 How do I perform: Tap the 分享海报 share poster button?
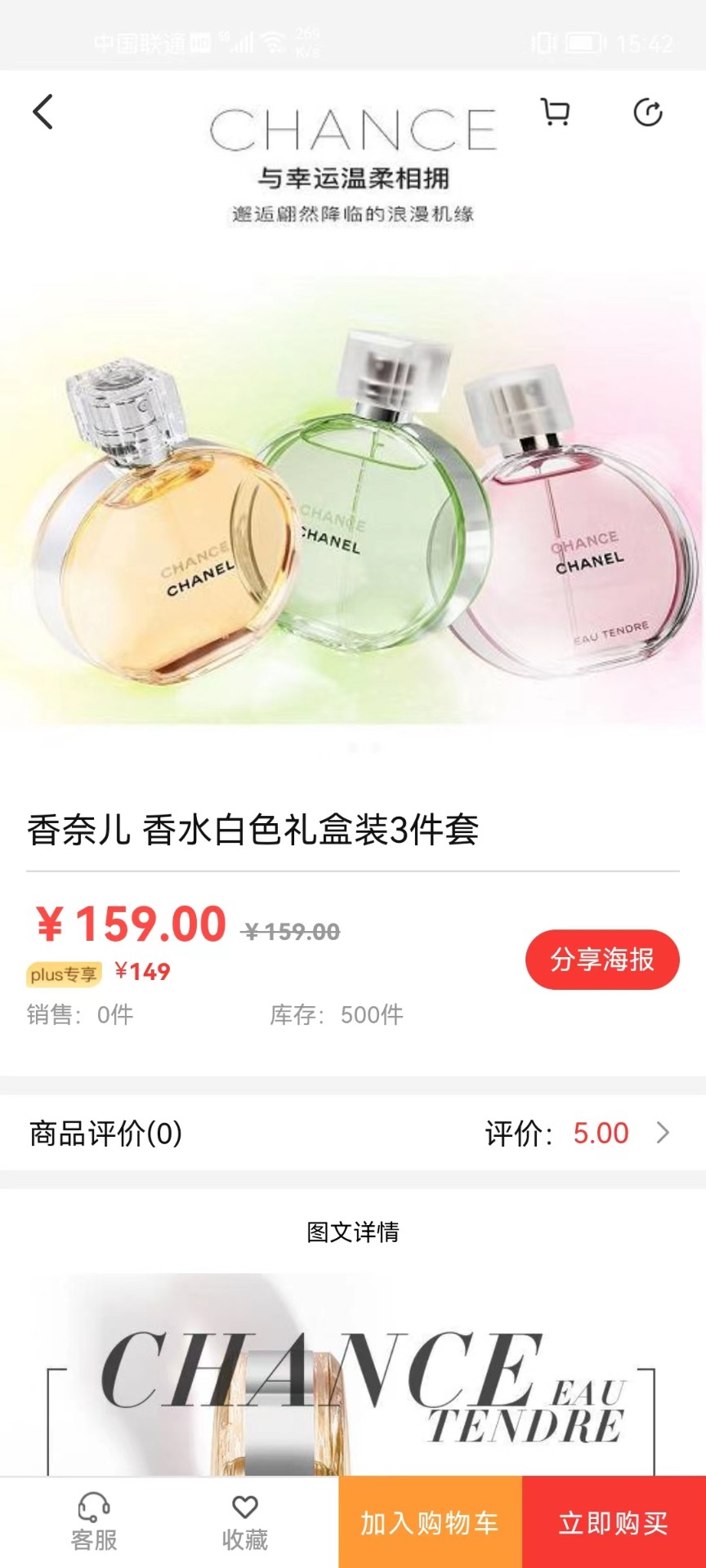[x=602, y=960]
